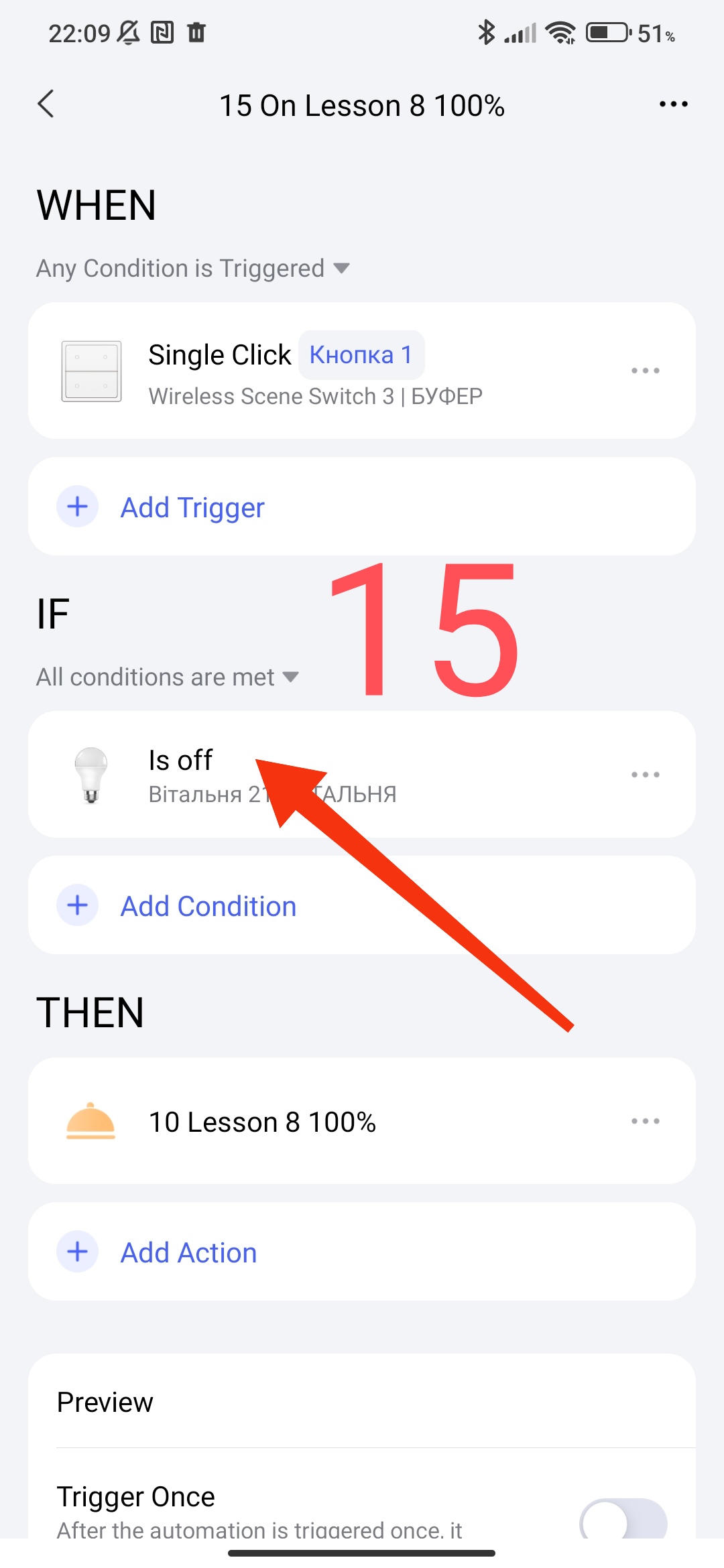Expand the Any Condition is Triggered dropdown
Screen dimensions: 724x1568
tap(193, 268)
